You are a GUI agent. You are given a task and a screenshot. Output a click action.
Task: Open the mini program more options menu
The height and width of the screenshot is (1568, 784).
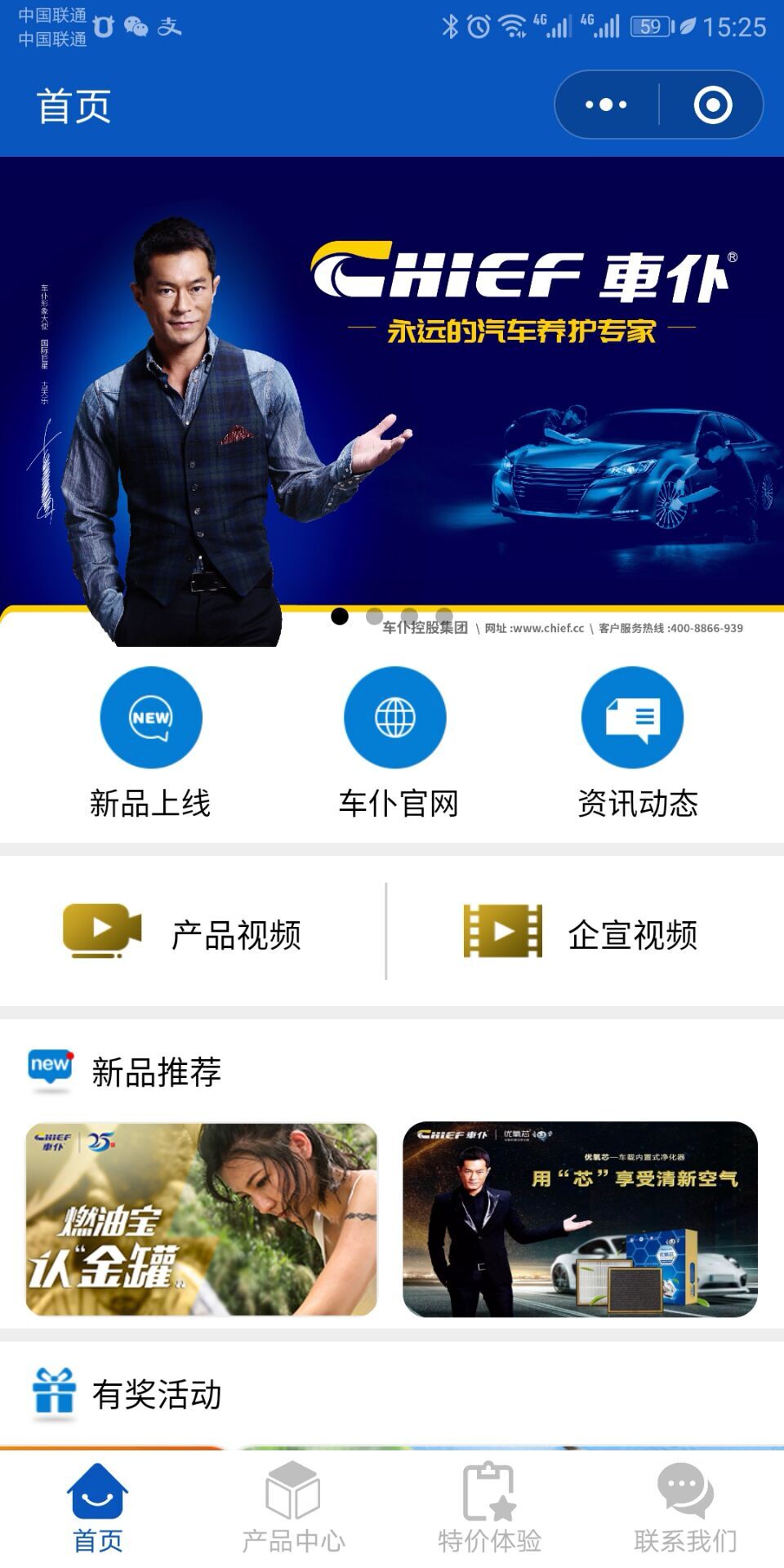click(606, 105)
